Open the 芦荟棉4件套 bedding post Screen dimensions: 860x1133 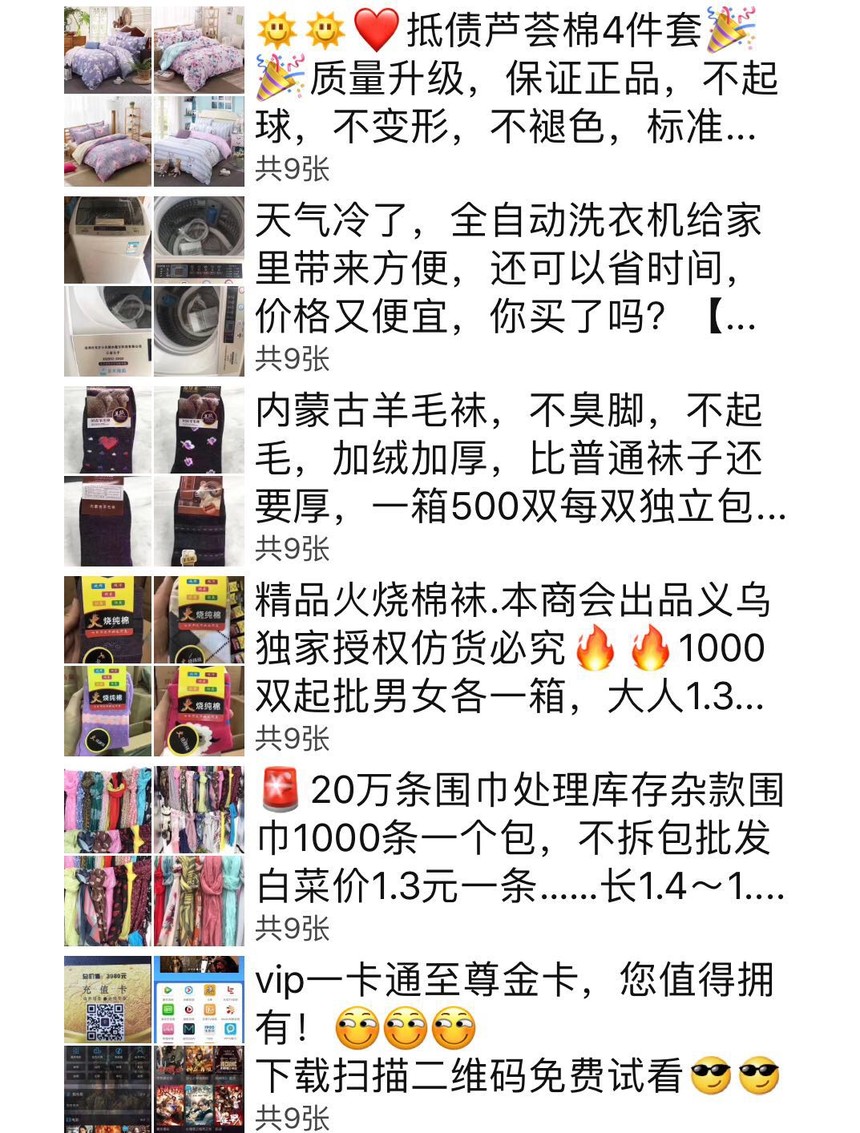tap(515, 80)
